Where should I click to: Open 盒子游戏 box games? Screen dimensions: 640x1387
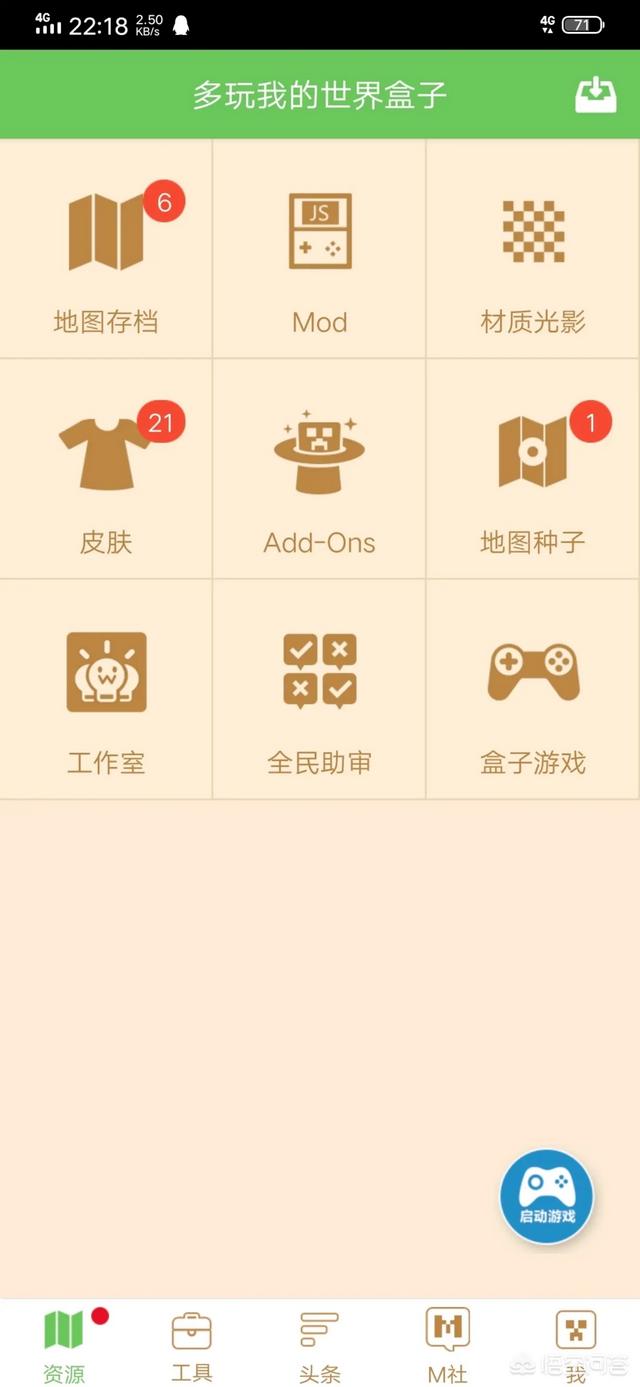click(533, 689)
